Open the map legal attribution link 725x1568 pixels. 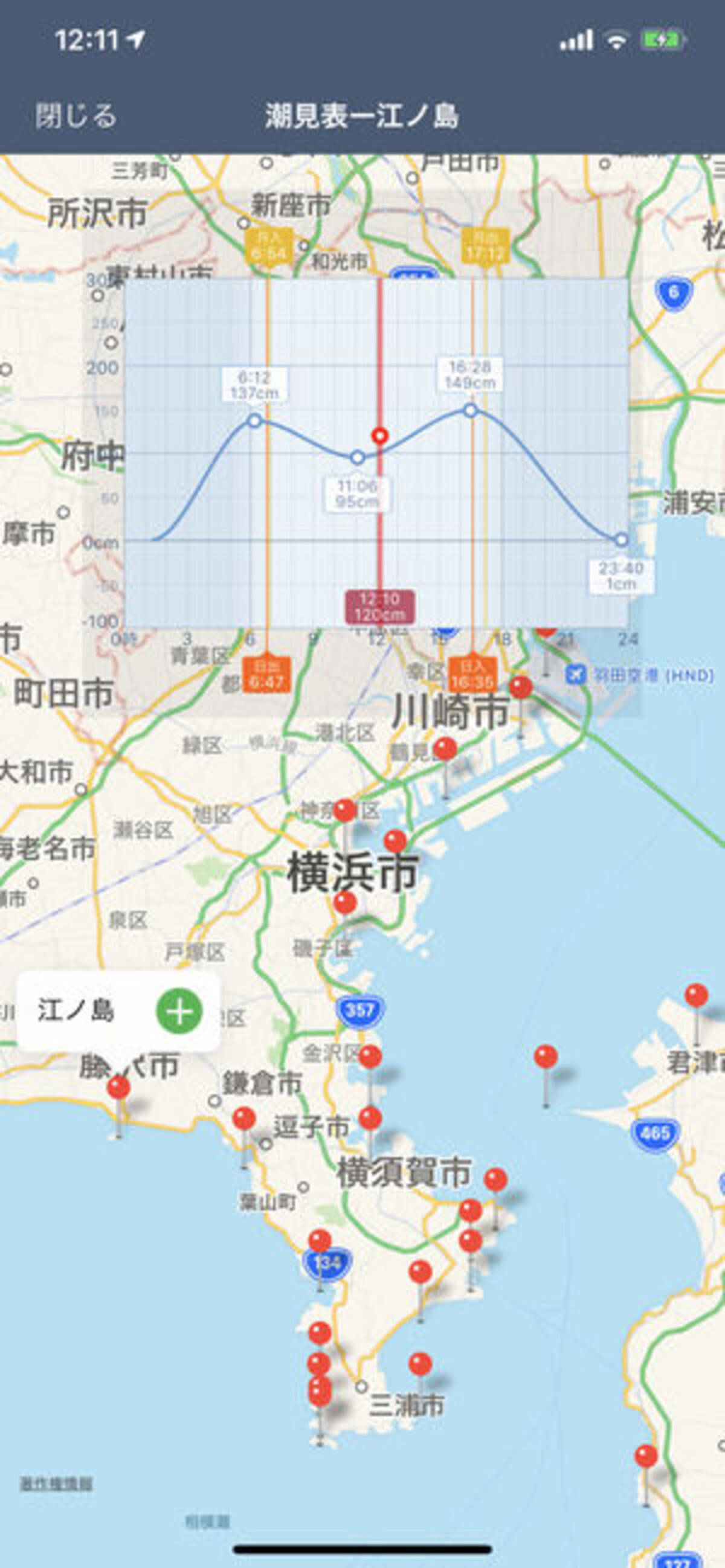coord(56,1484)
